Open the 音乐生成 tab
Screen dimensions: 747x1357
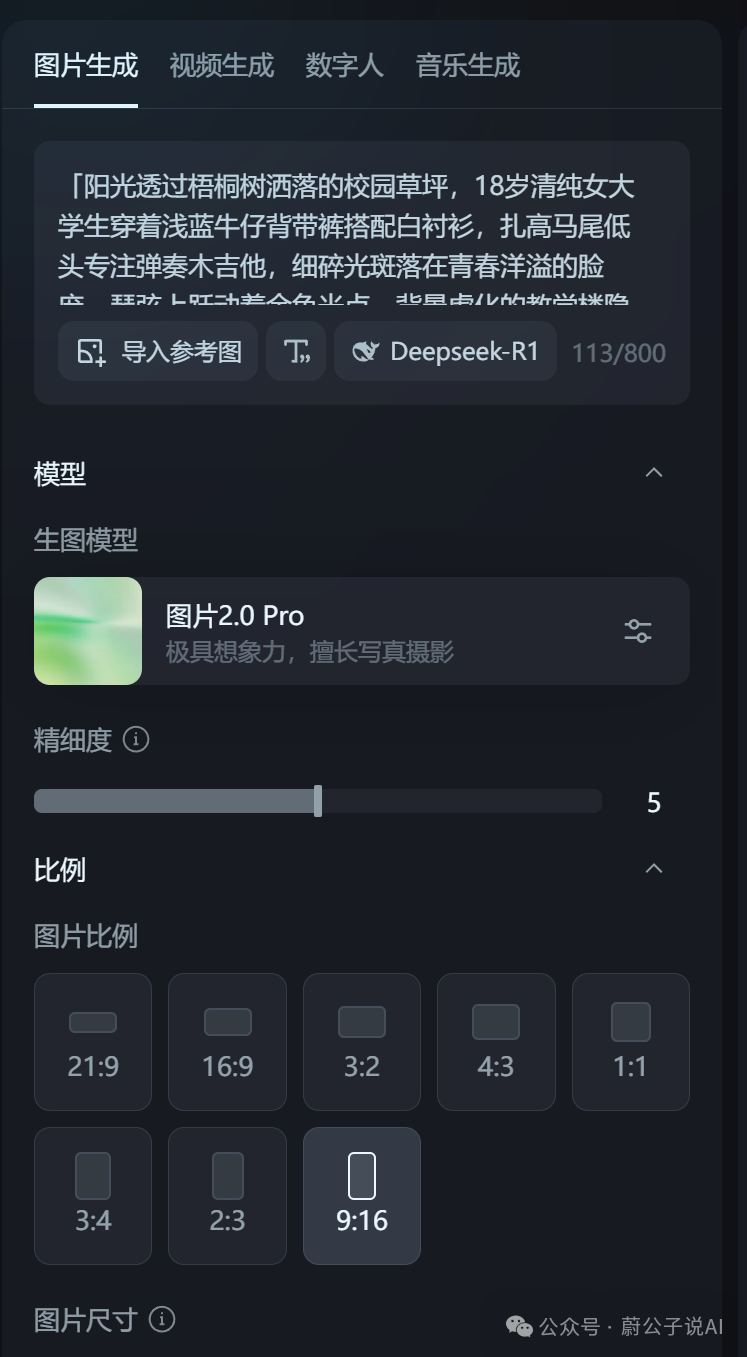pos(468,66)
